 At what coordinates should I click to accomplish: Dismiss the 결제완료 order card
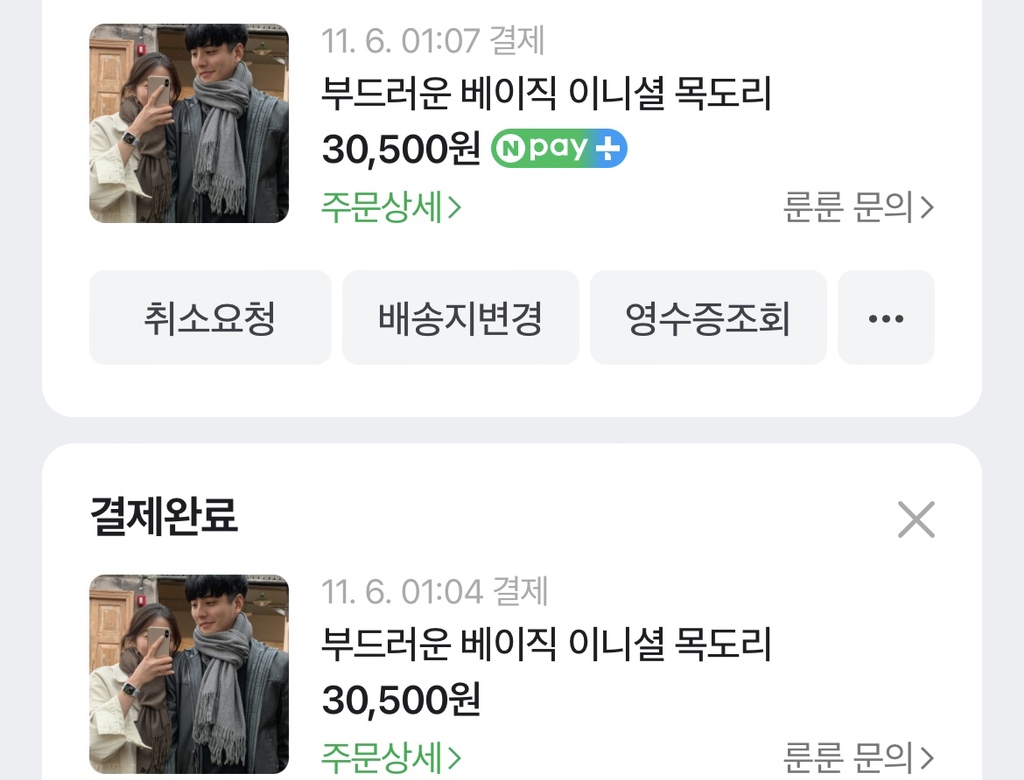(915, 520)
